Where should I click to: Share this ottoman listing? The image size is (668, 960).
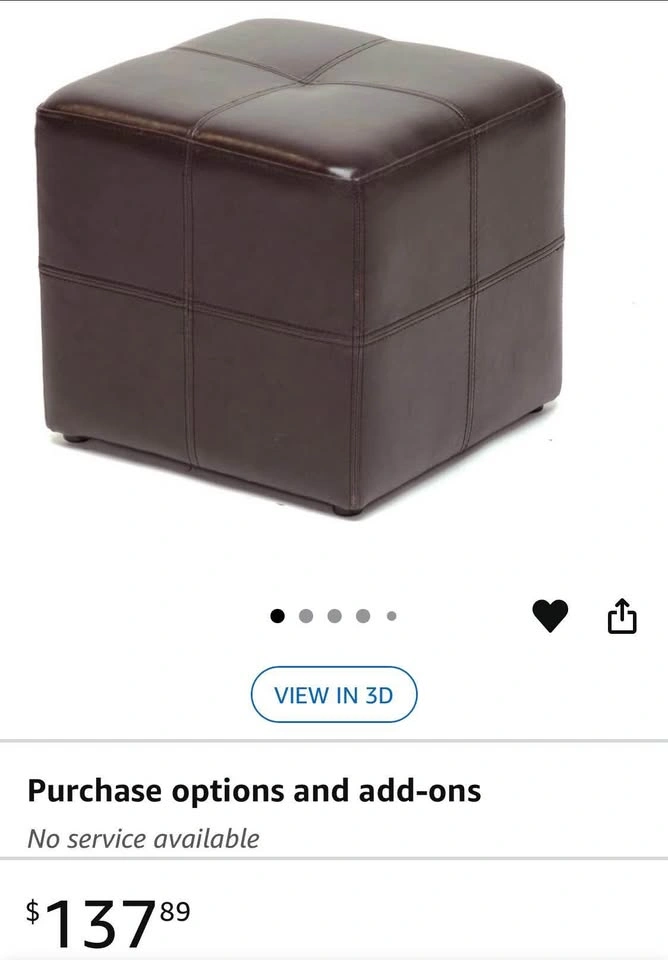pos(621,615)
